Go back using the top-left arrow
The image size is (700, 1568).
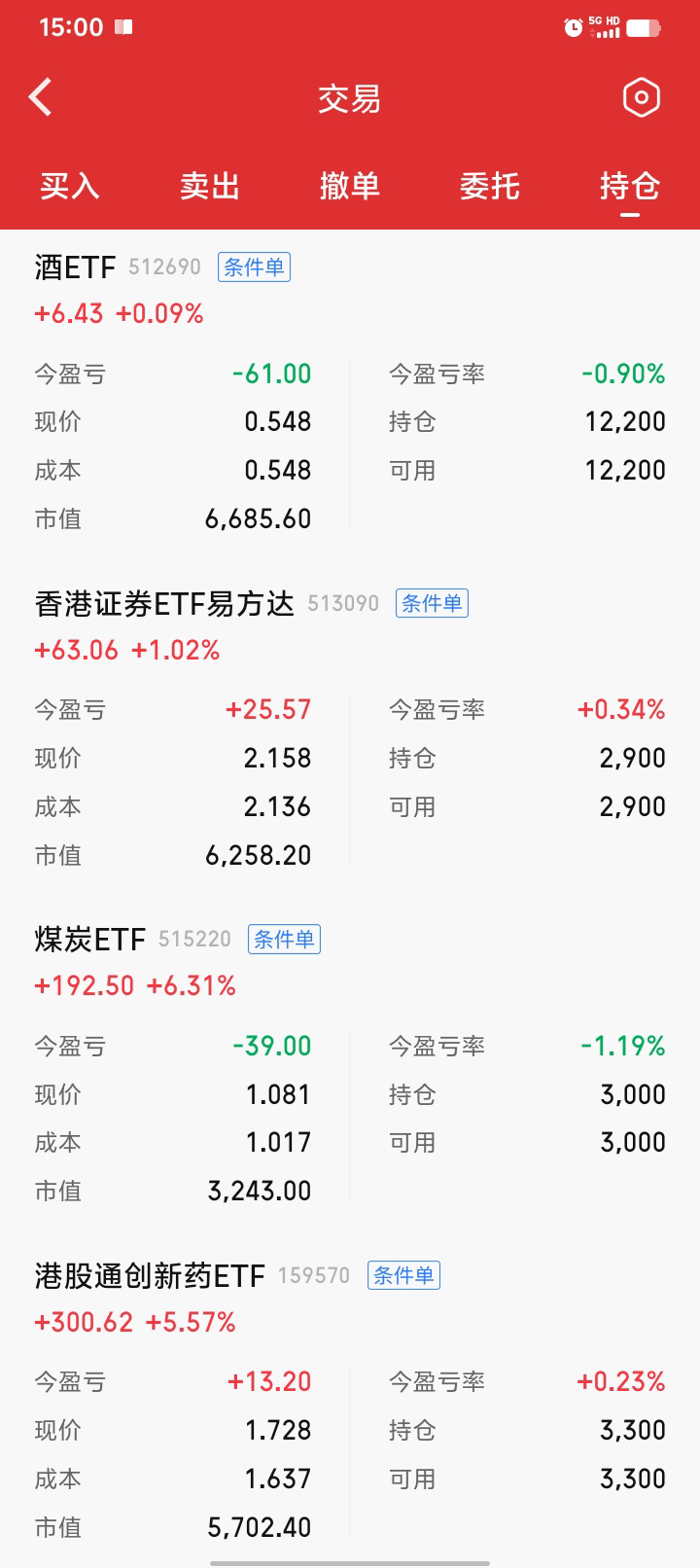tap(41, 97)
